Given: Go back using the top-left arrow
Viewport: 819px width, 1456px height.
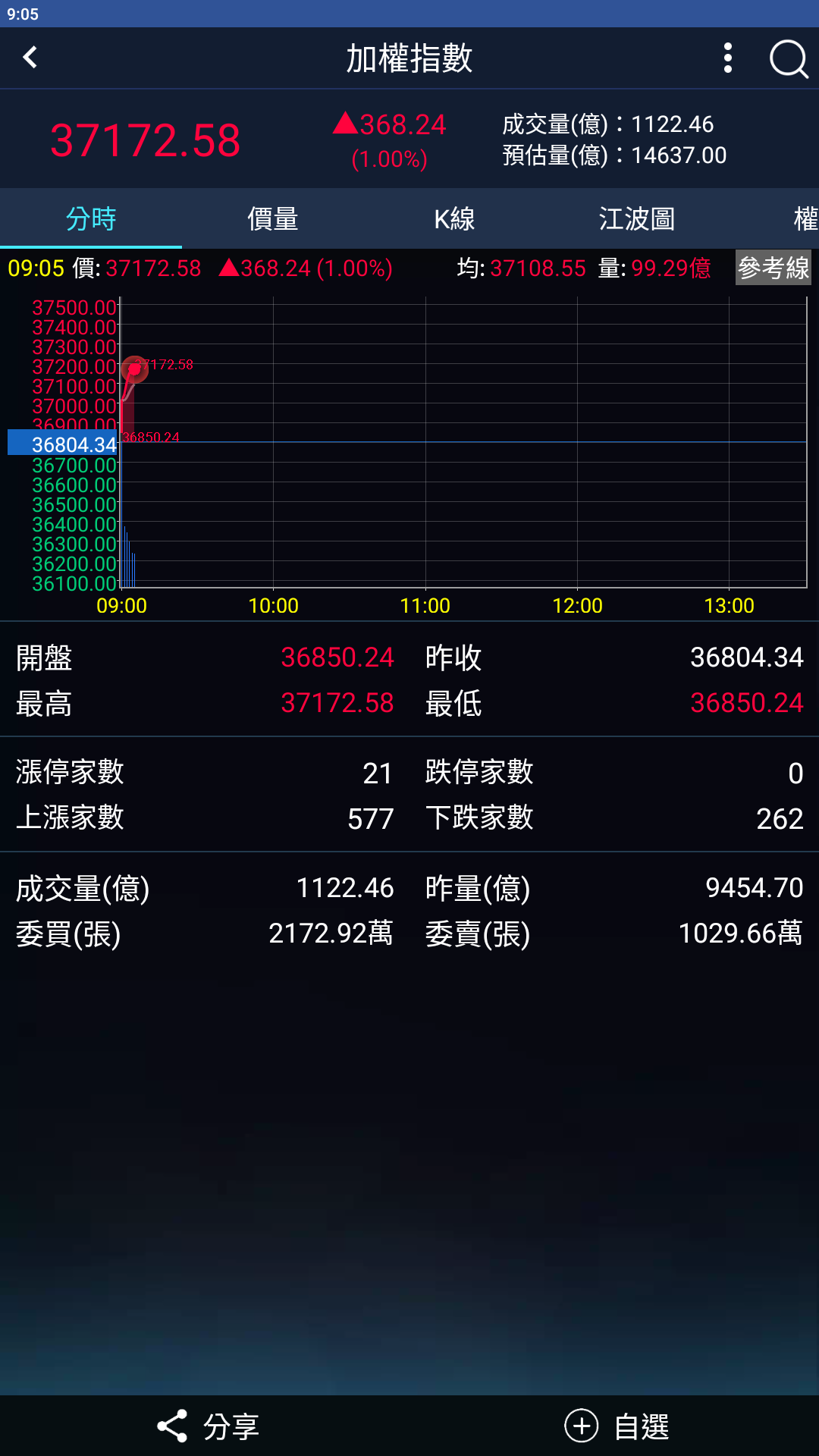Looking at the screenshot, I should point(30,58).
